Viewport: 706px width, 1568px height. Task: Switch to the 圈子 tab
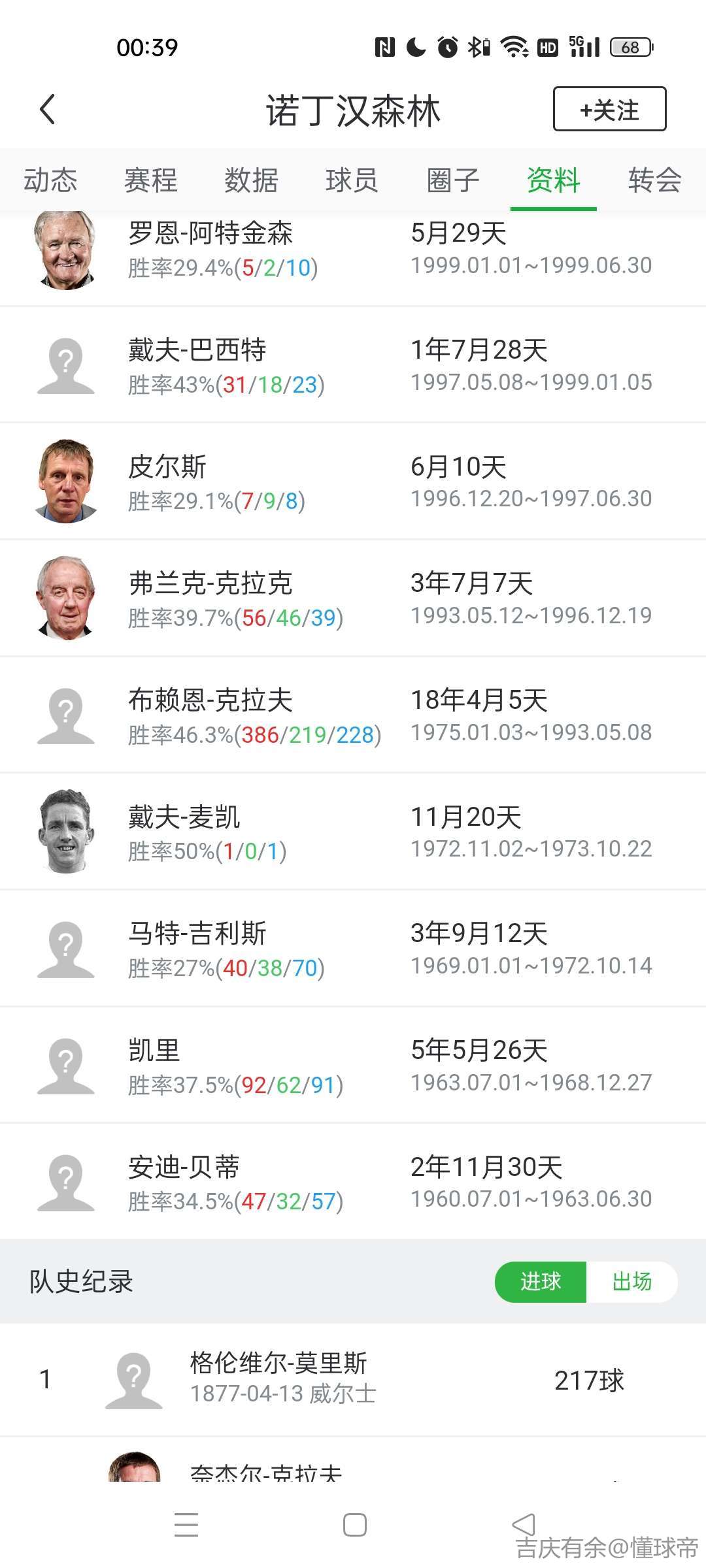click(x=452, y=180)
